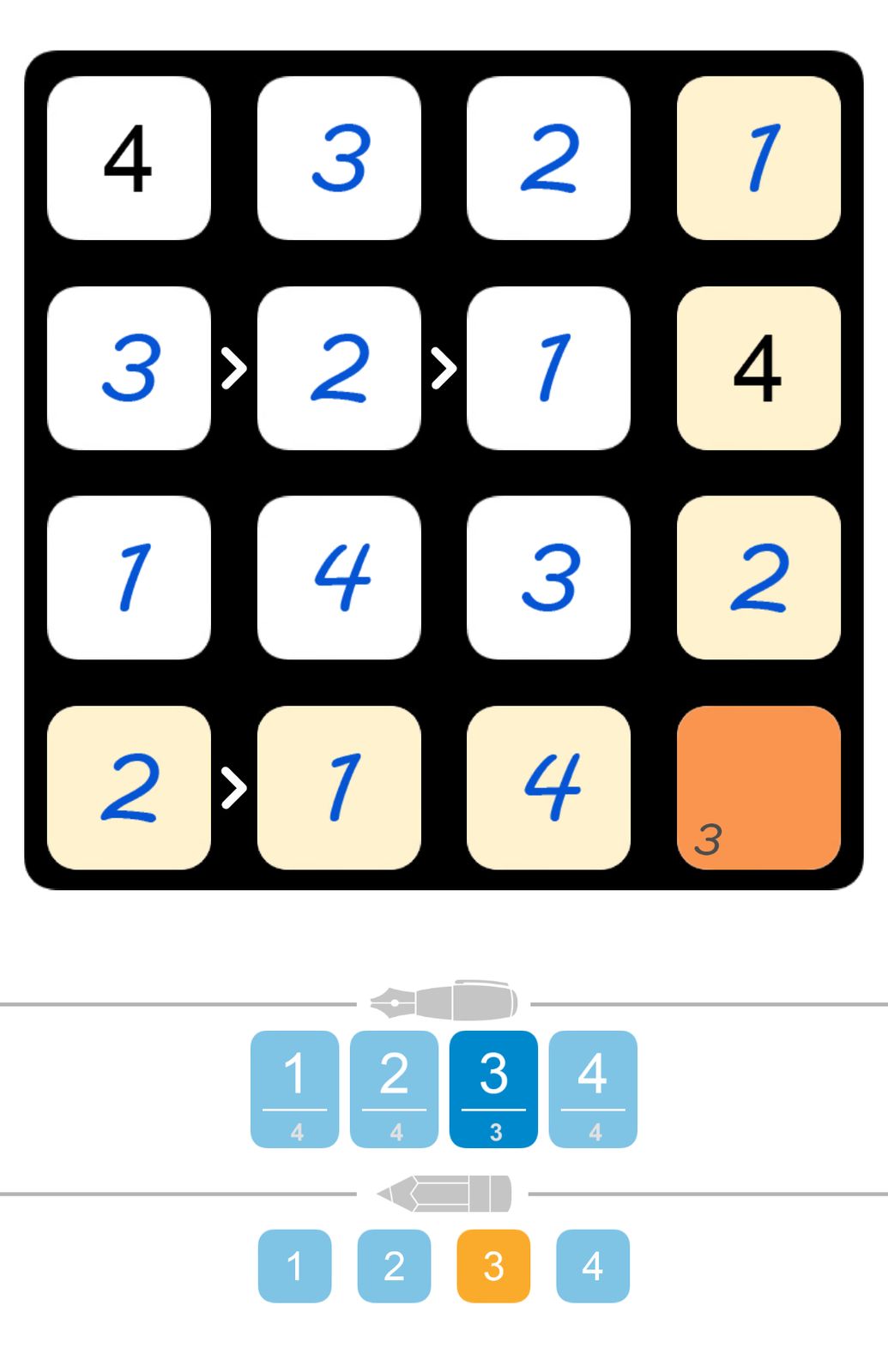Select the blue 4 cell in the third row
Viewport: 888px width, 1372px height.
[339, 577]
